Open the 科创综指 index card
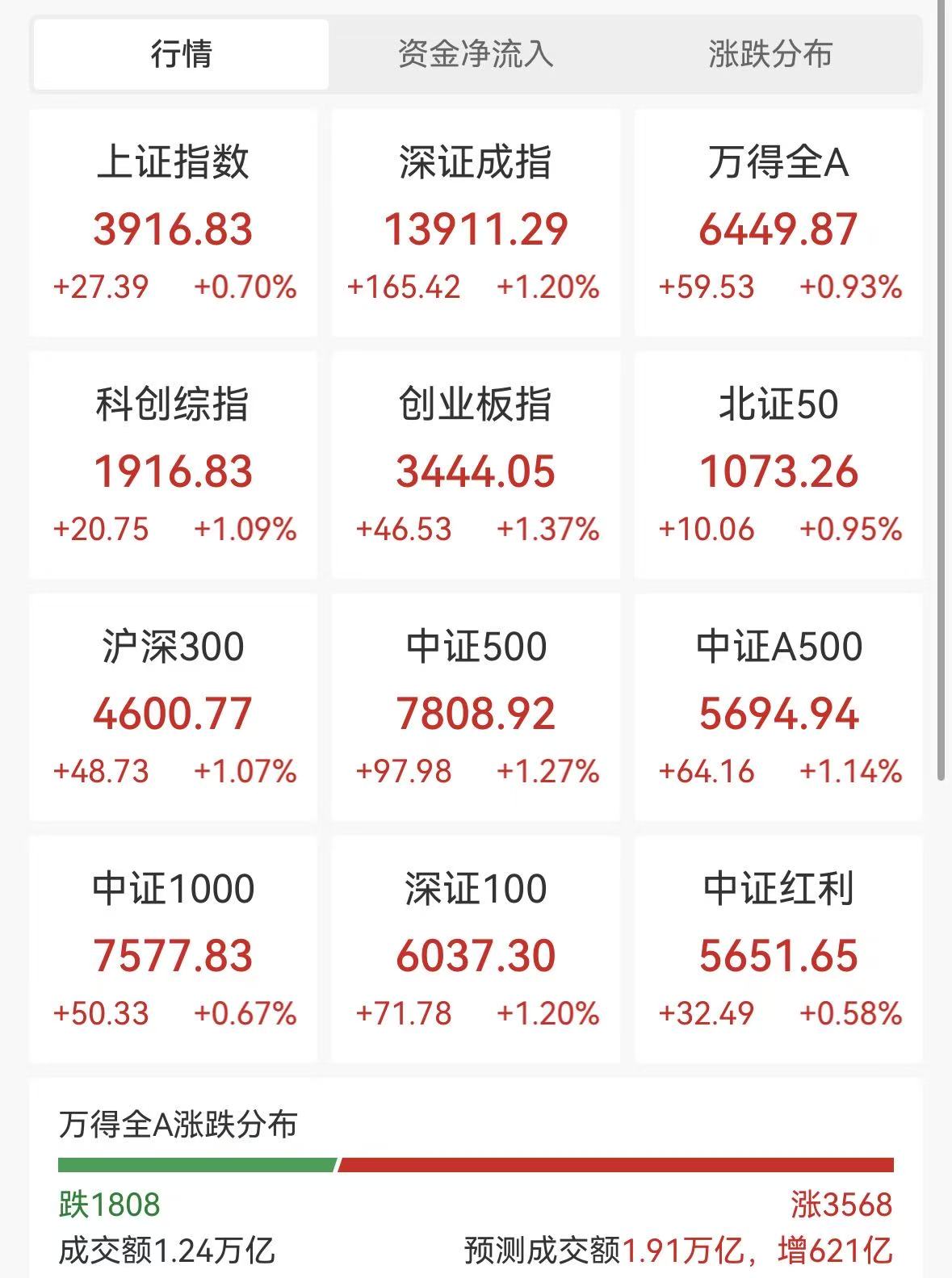The image size is (952, 1278). pos(173,465)
